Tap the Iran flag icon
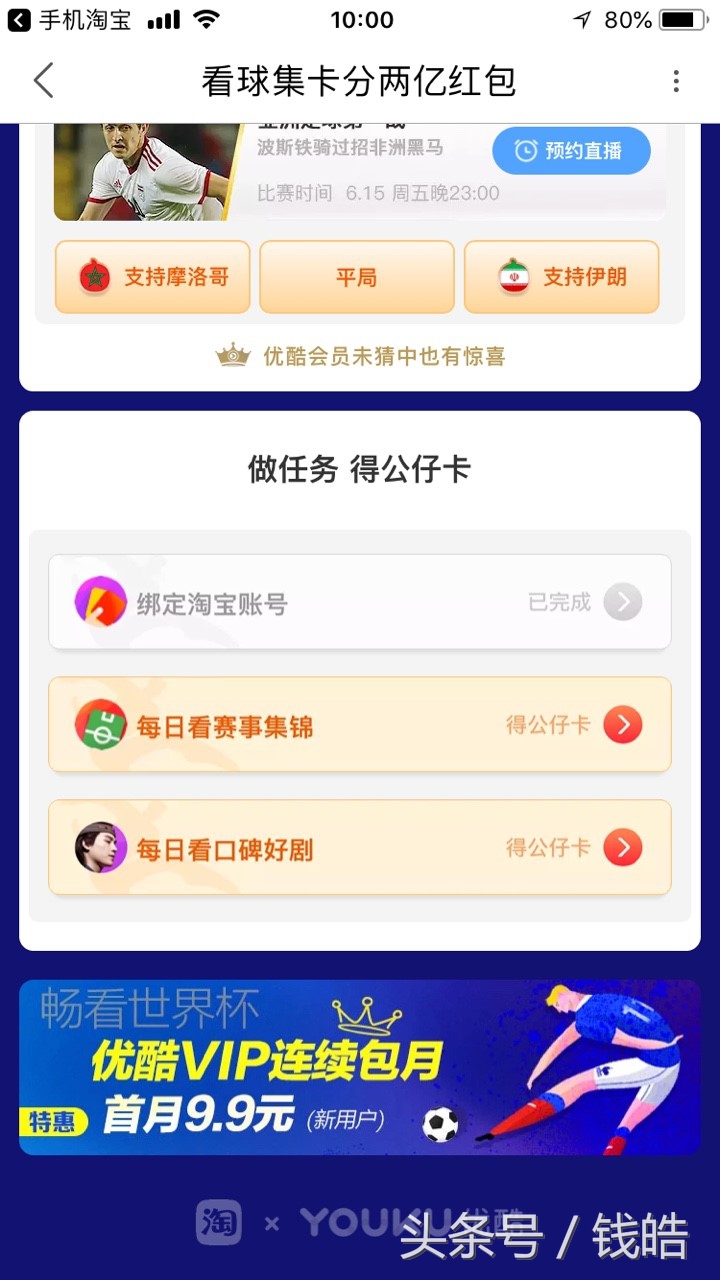 513,278
